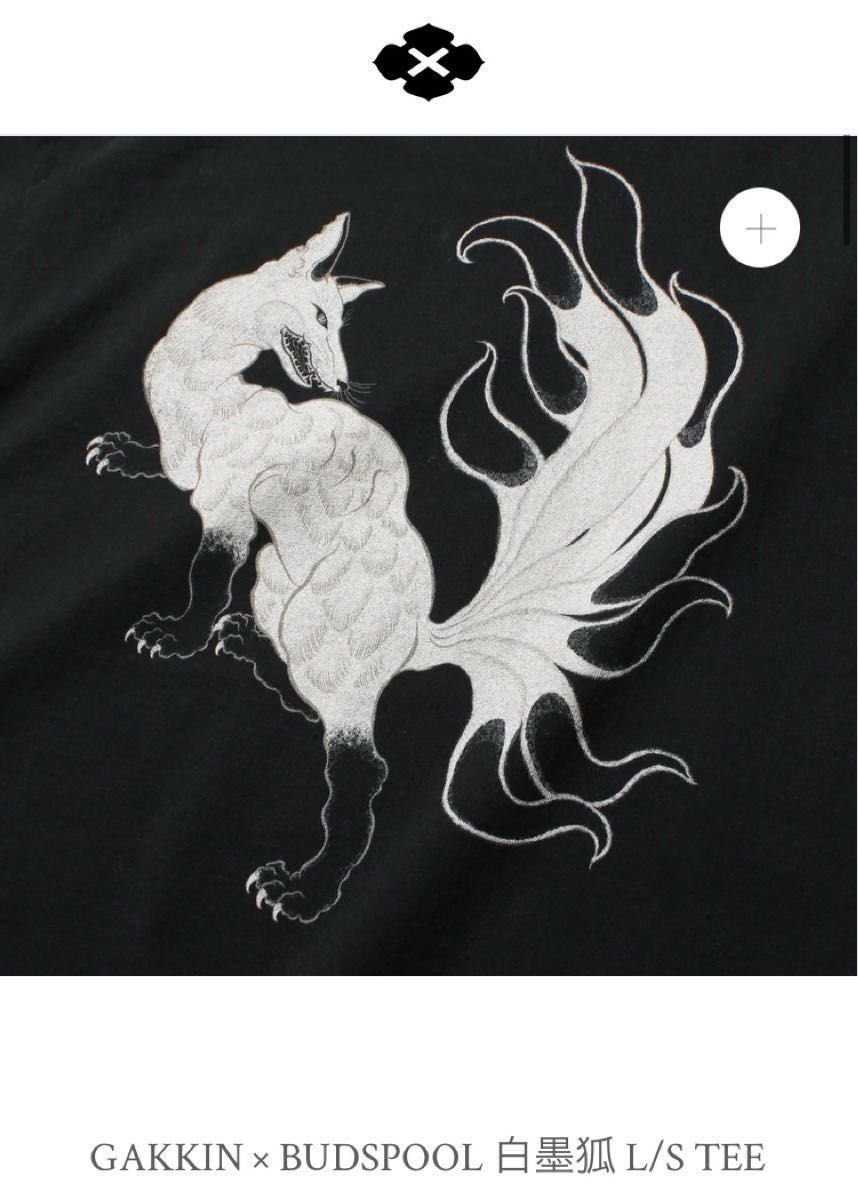Open the enlarged image via the plus expander
858x1200 pixels.
pos(760,227)
